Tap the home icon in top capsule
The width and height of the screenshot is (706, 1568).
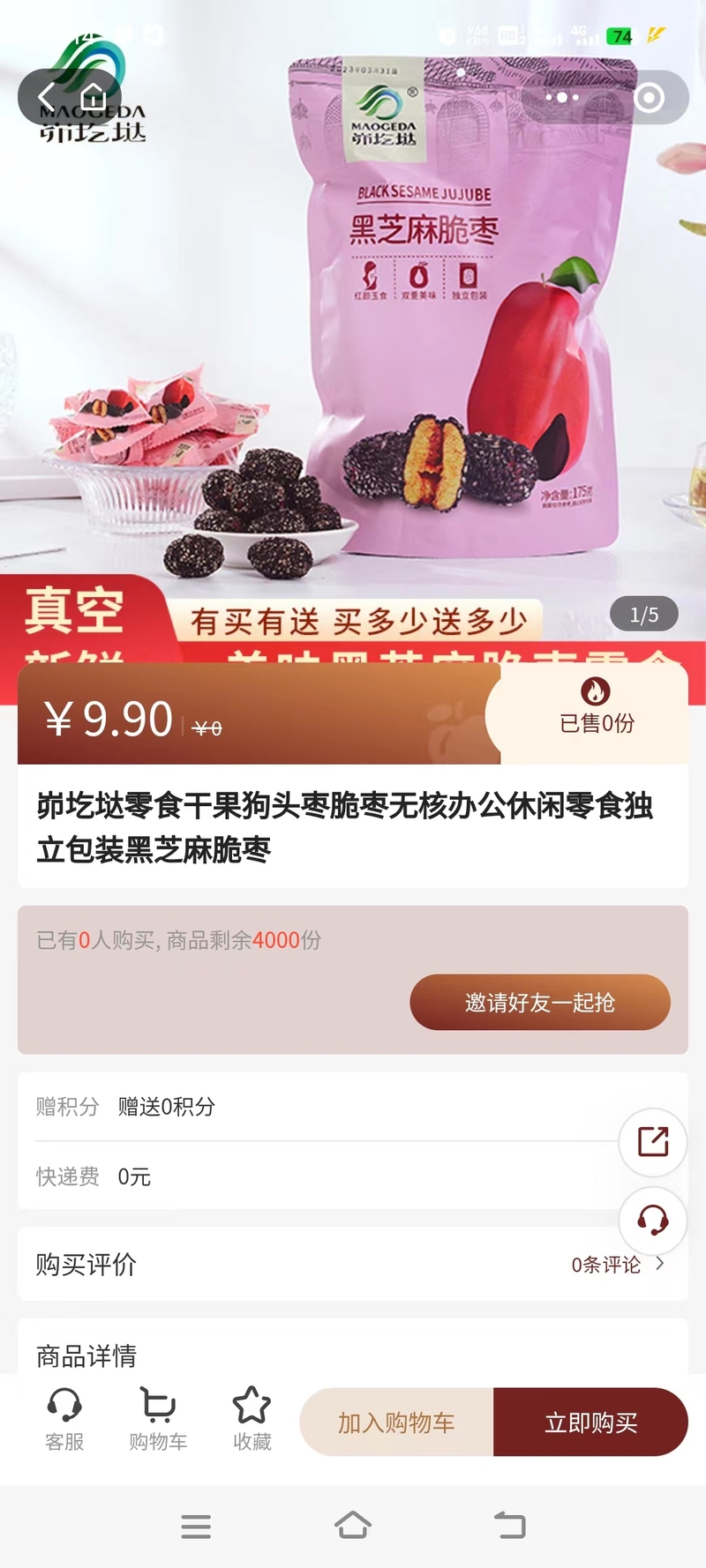click(93, 97)
